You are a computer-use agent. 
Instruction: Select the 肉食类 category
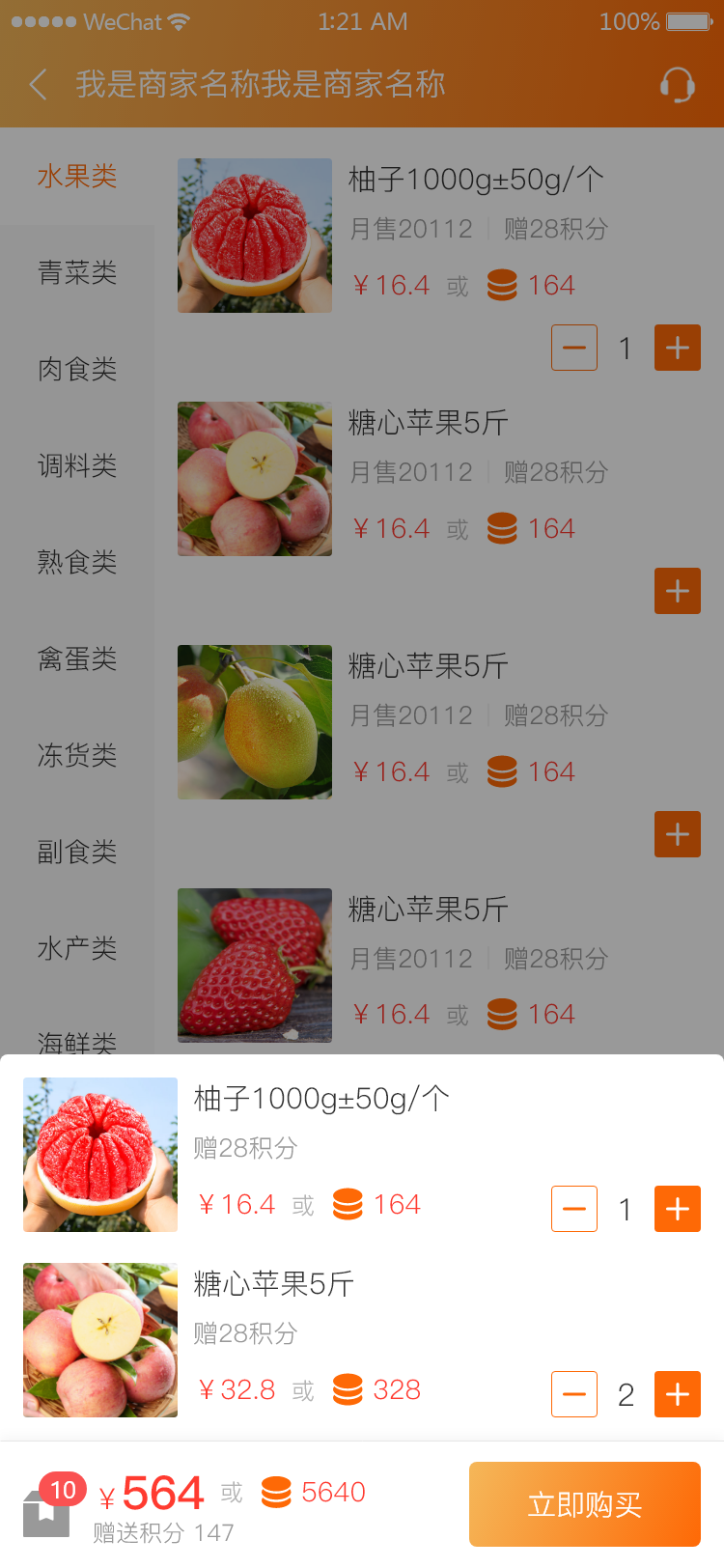tap(77, 369)
